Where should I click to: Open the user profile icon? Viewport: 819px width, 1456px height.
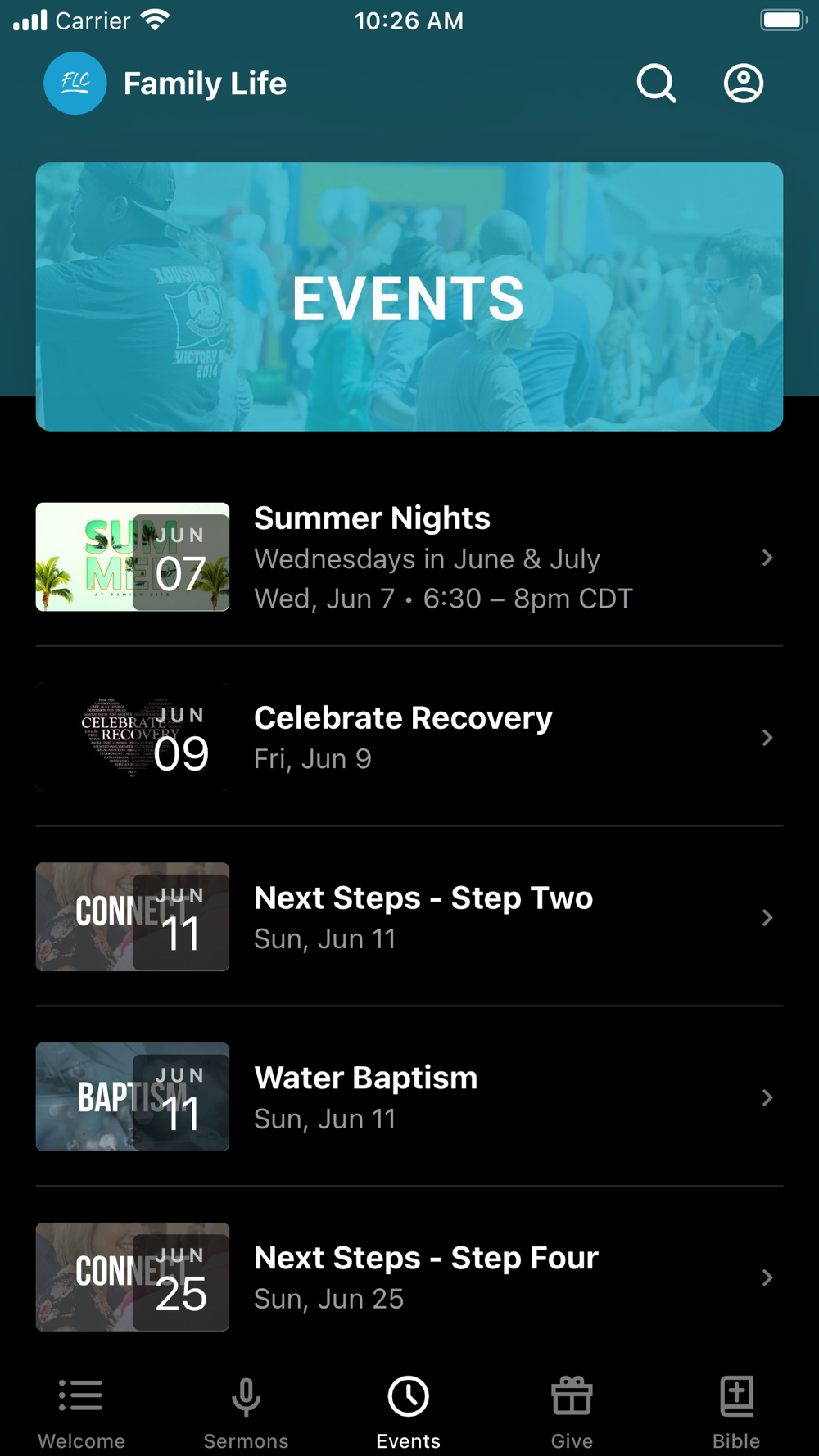(744, 84)
